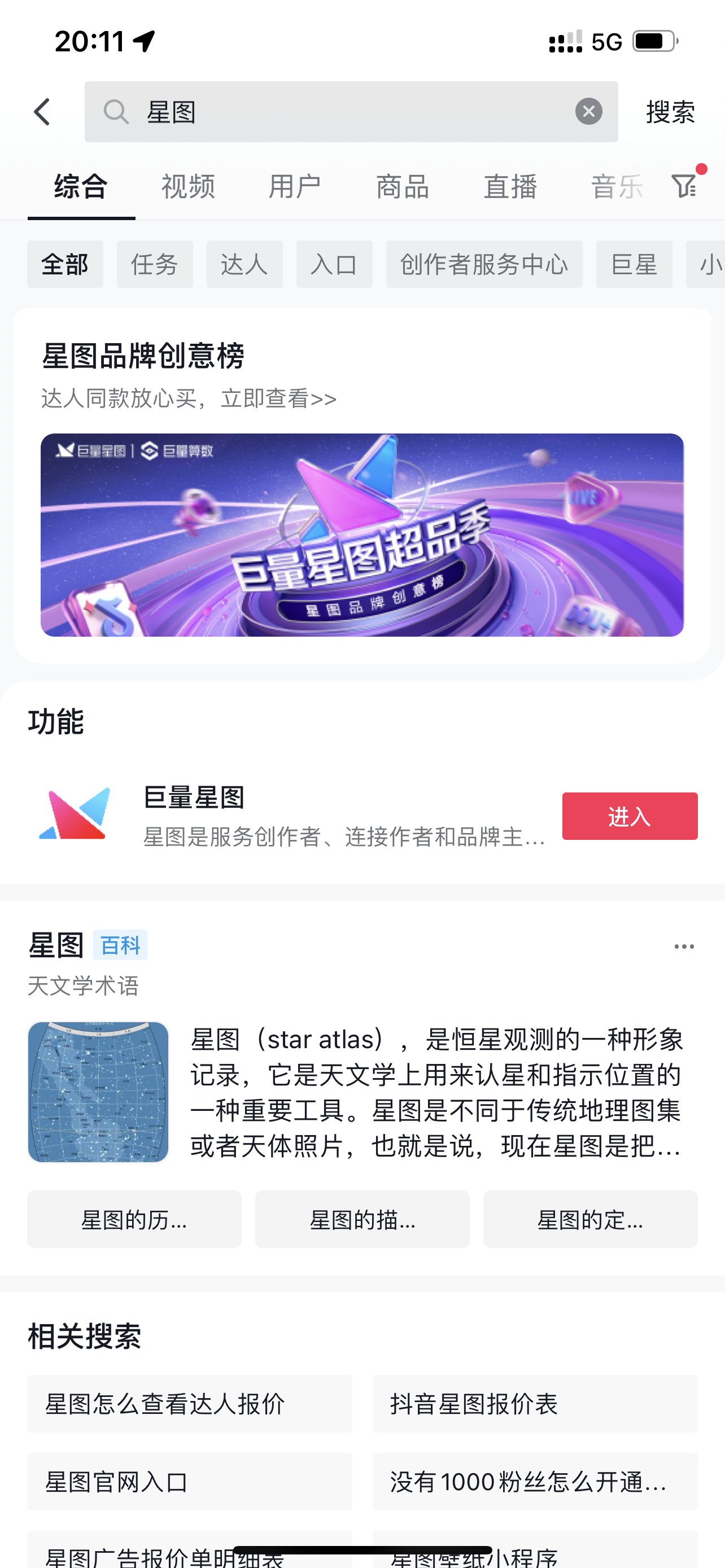The width and height of the screenshot is (725, 1568).
Task: Search 星图怎么查看达人报价
Action: (189, 1404)
